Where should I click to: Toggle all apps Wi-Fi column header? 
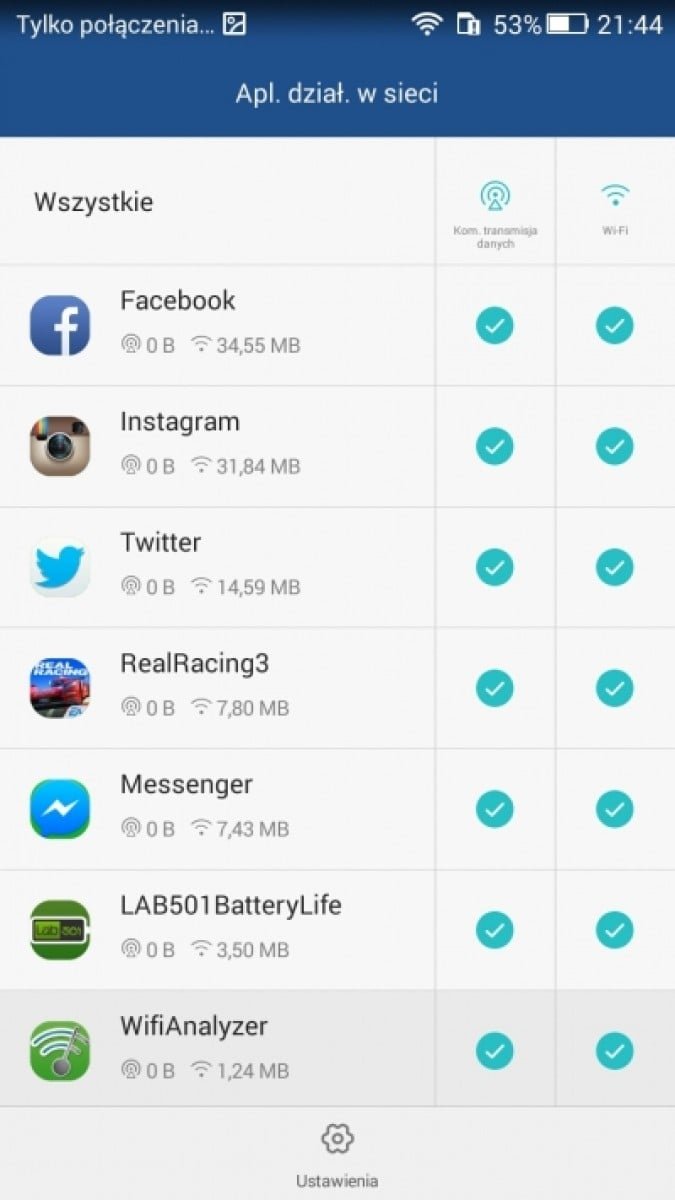tap(615, 207)
